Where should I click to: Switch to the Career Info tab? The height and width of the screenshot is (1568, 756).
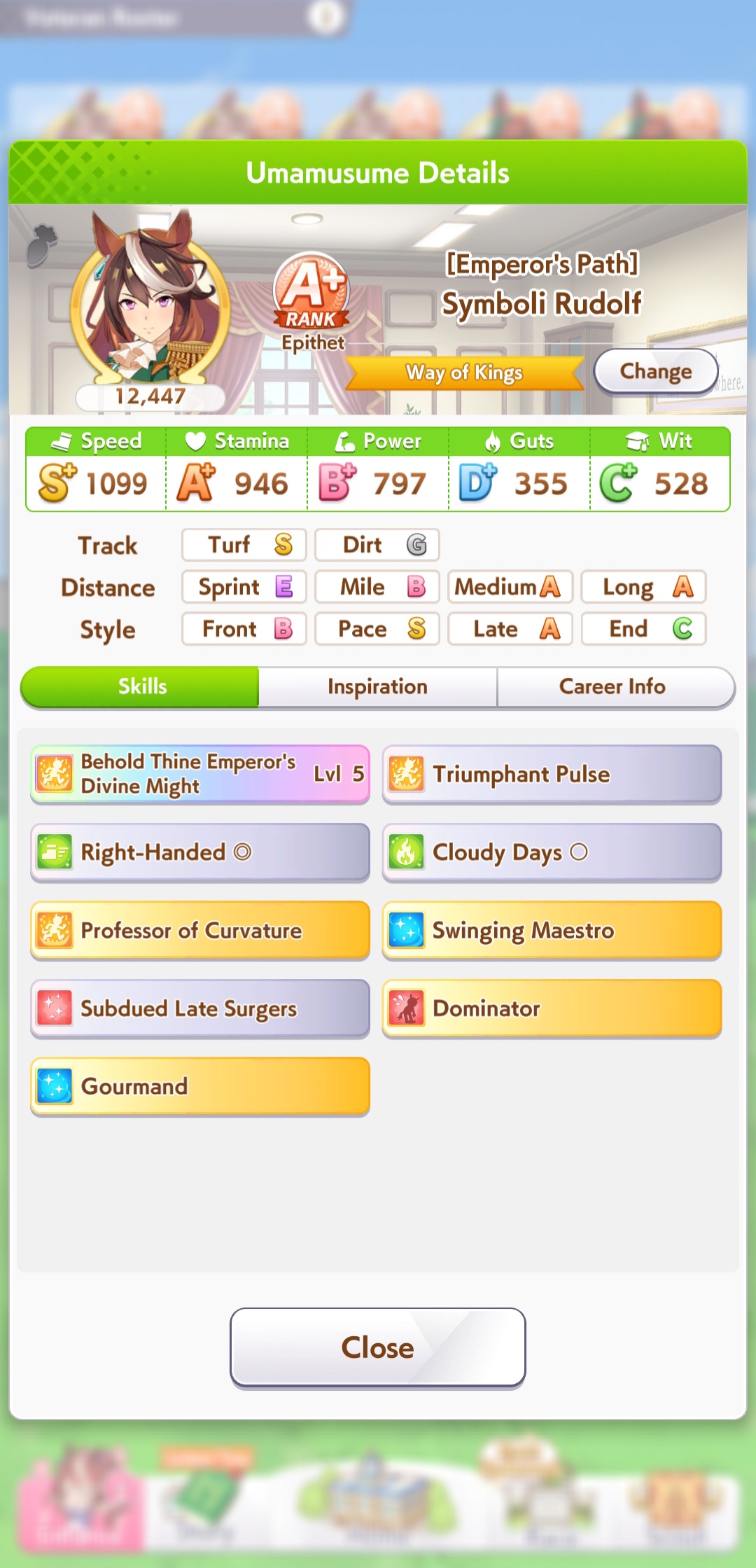(612, 686)
